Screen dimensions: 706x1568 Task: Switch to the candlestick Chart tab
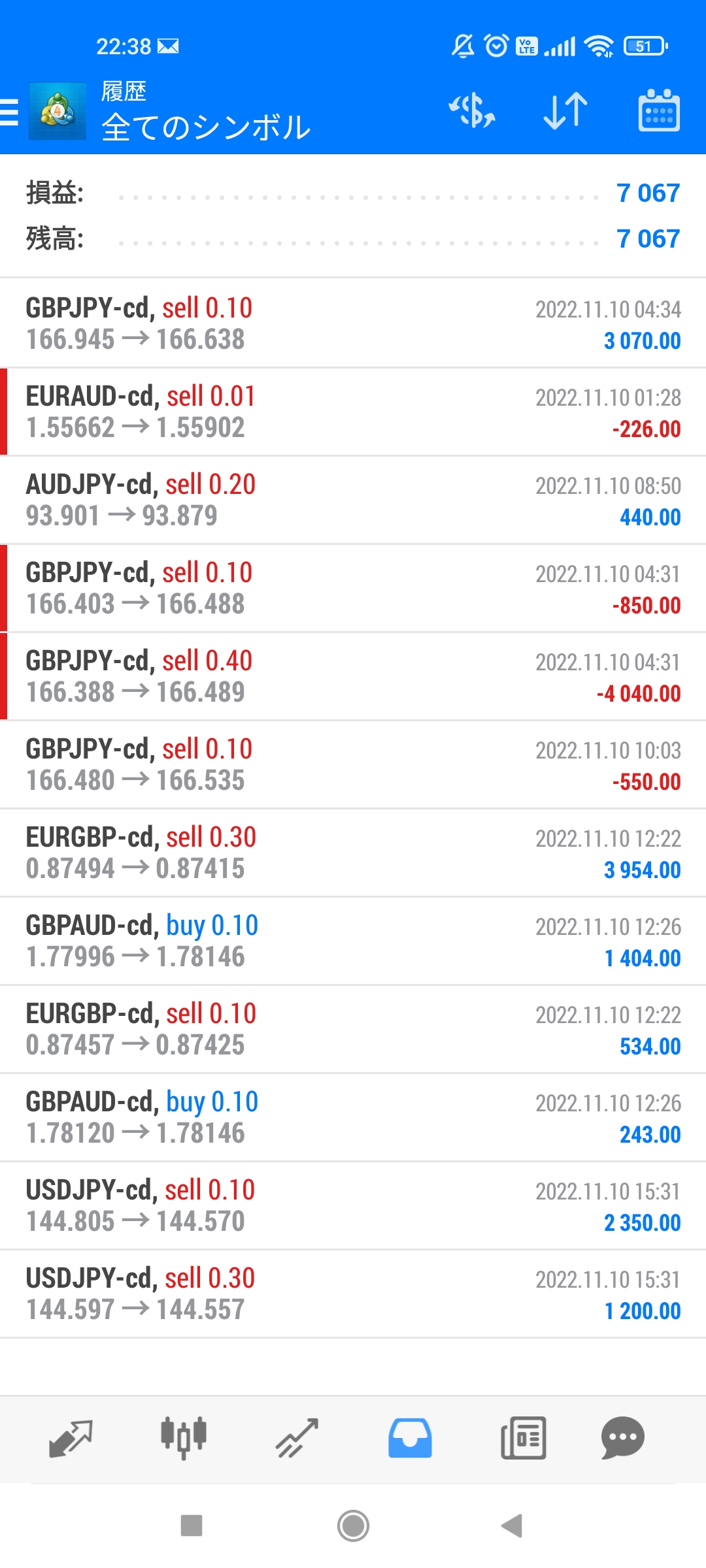184,1438
